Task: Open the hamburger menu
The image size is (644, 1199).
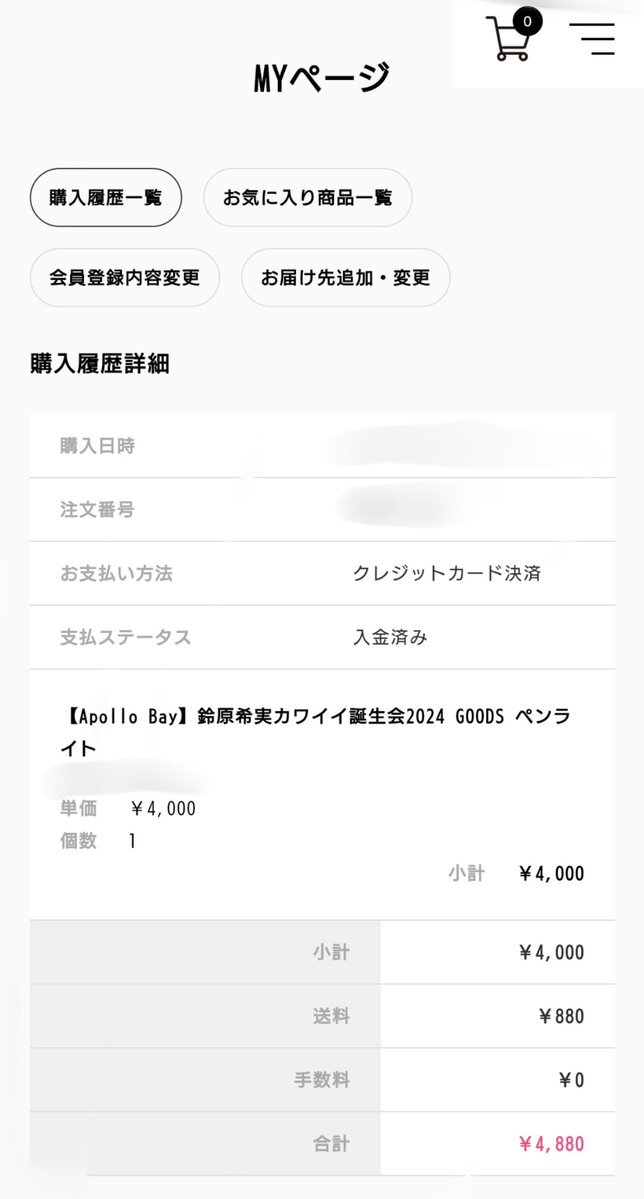Action: (x=592, y=38)
